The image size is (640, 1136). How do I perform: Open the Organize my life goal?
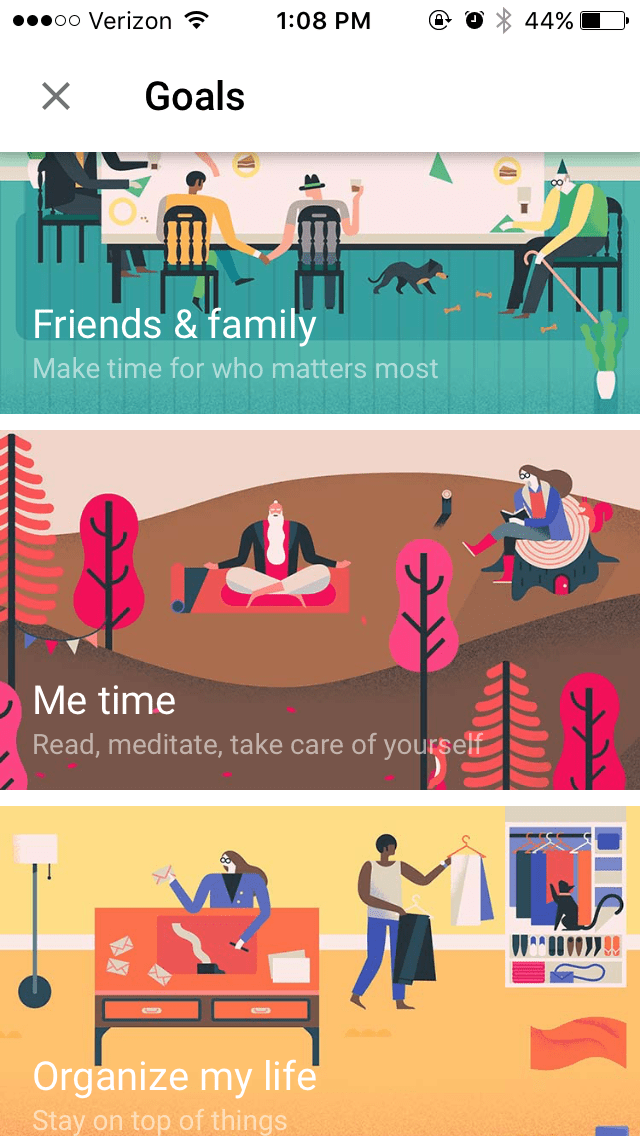(320, 970)
